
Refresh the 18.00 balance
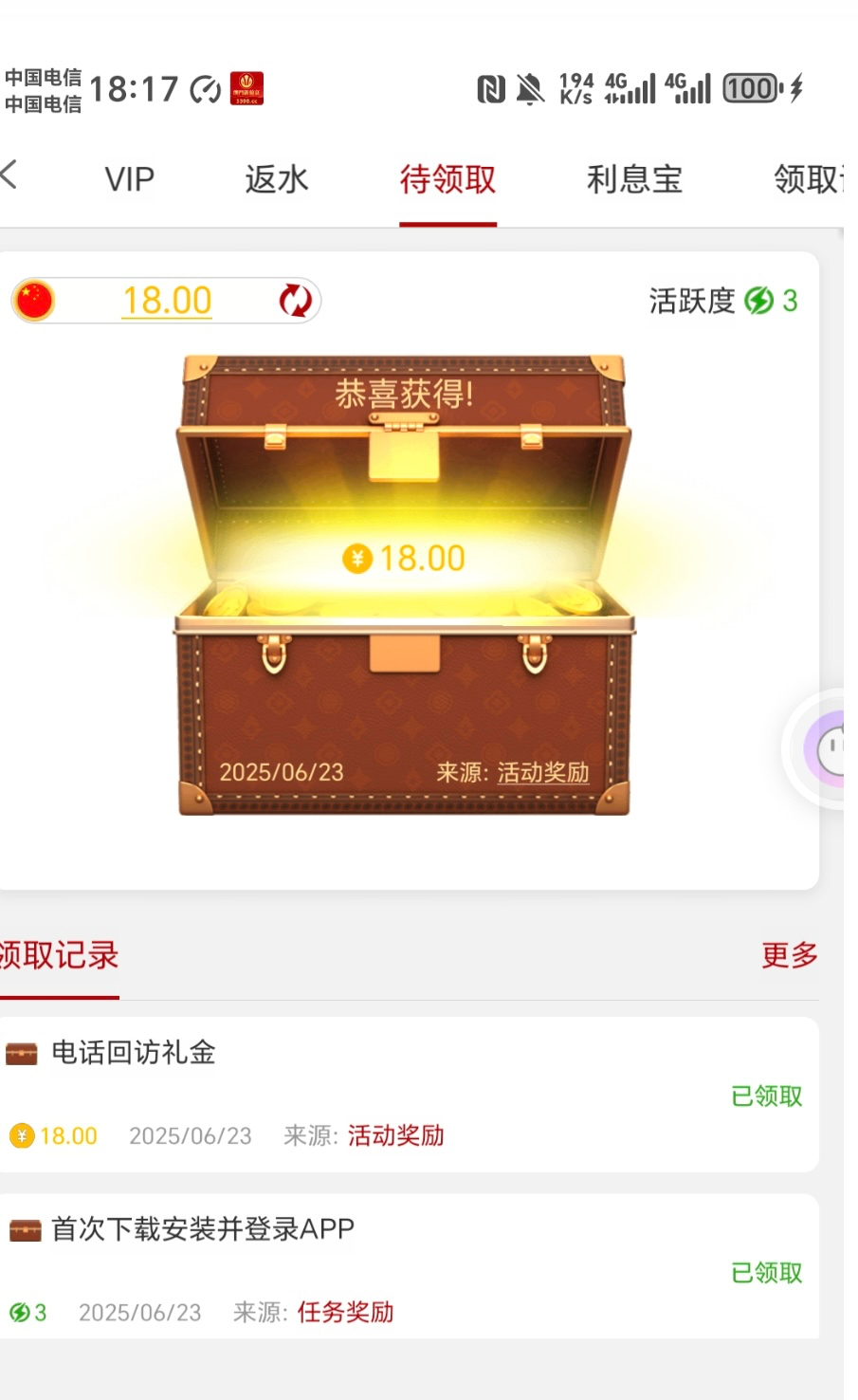coord(295,301)
